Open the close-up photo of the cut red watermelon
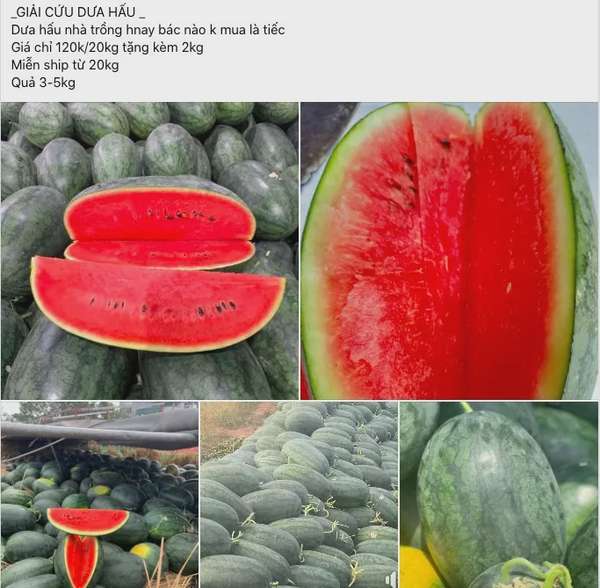The height and width of the screenshot is (588, 600). click(x=450, y=251)
